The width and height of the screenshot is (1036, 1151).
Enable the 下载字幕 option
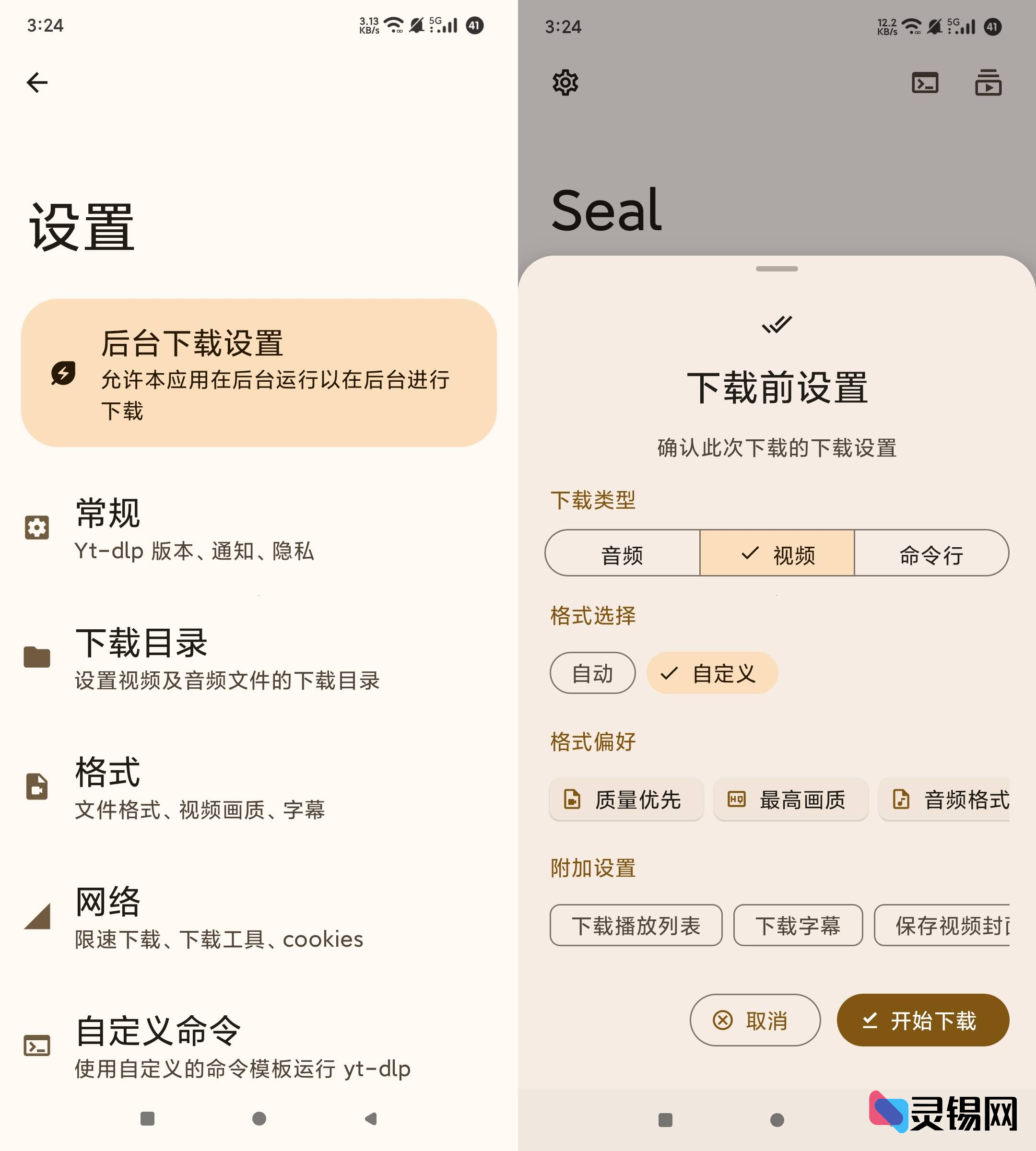(799, 926)
